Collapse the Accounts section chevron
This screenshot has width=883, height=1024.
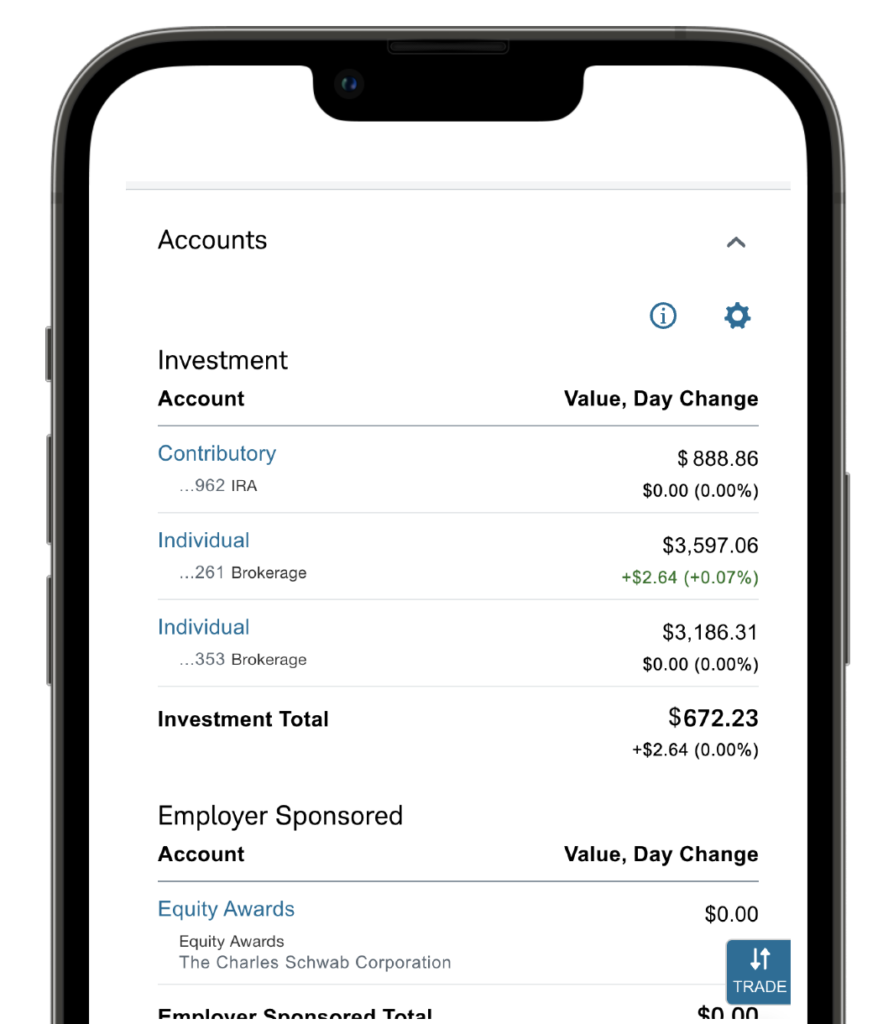coord(736,242)
